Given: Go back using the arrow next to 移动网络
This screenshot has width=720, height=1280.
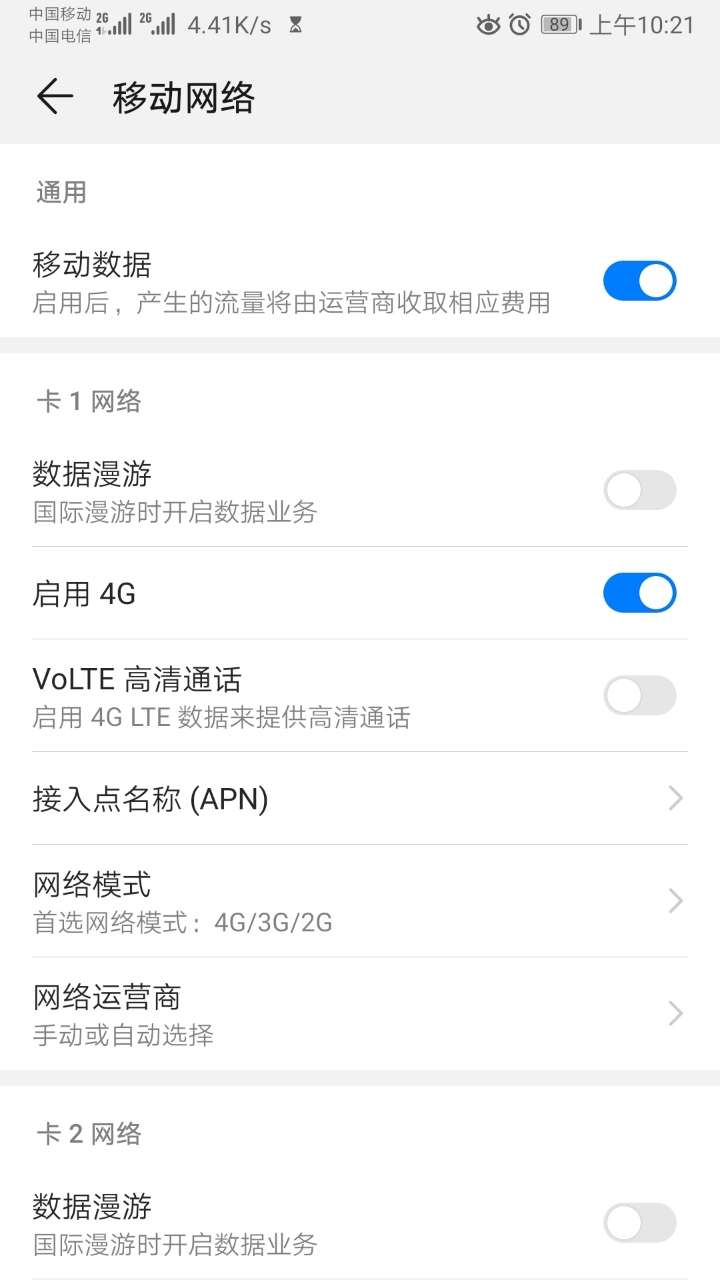Looking at the screenshot, I should 55,97.
